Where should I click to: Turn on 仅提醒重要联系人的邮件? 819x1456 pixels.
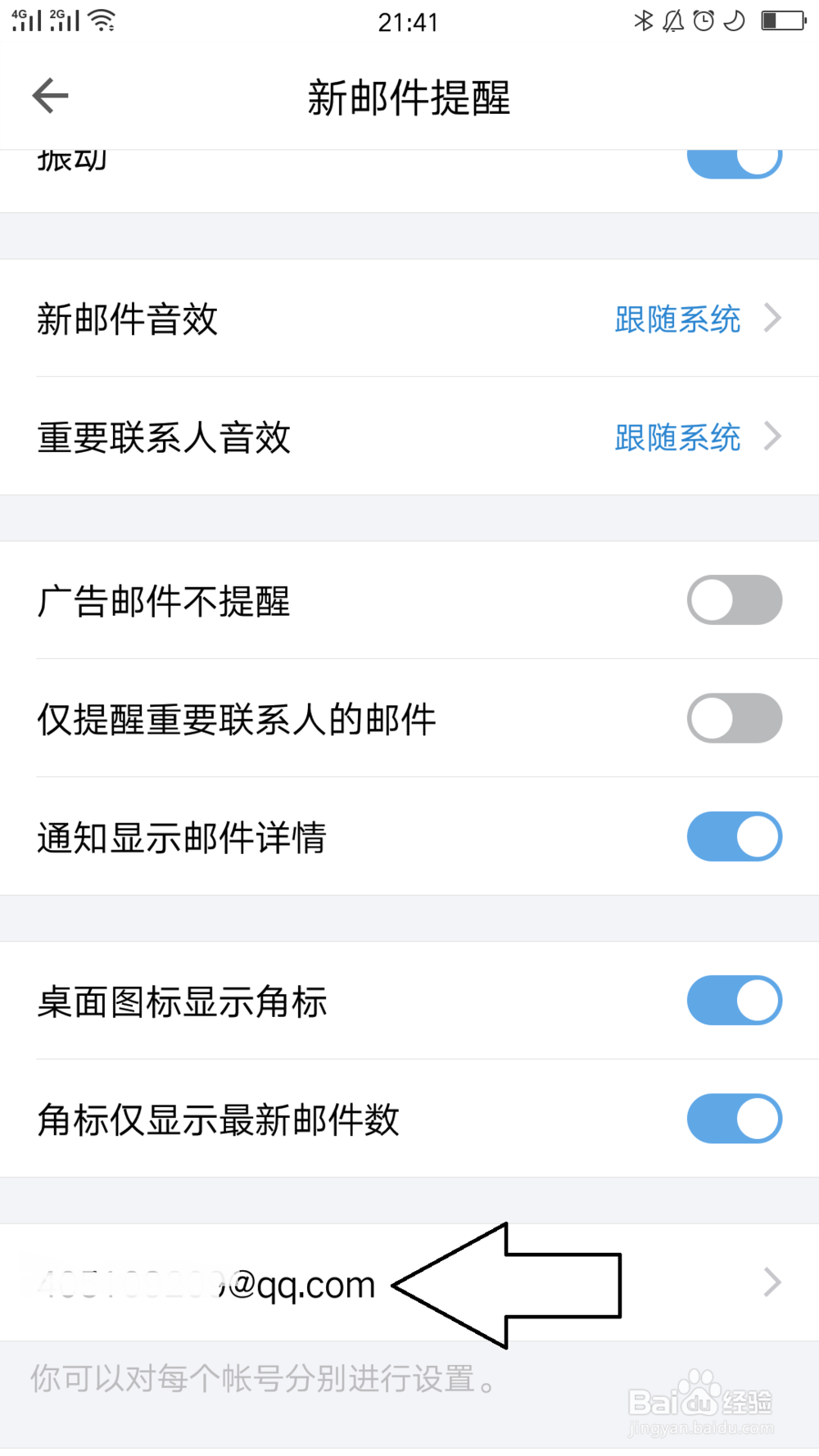(x=734, y=718)
